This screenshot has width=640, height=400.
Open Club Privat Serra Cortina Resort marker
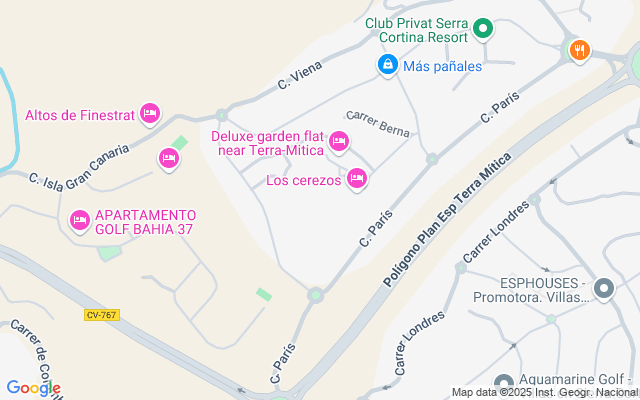tap(483, 29)
